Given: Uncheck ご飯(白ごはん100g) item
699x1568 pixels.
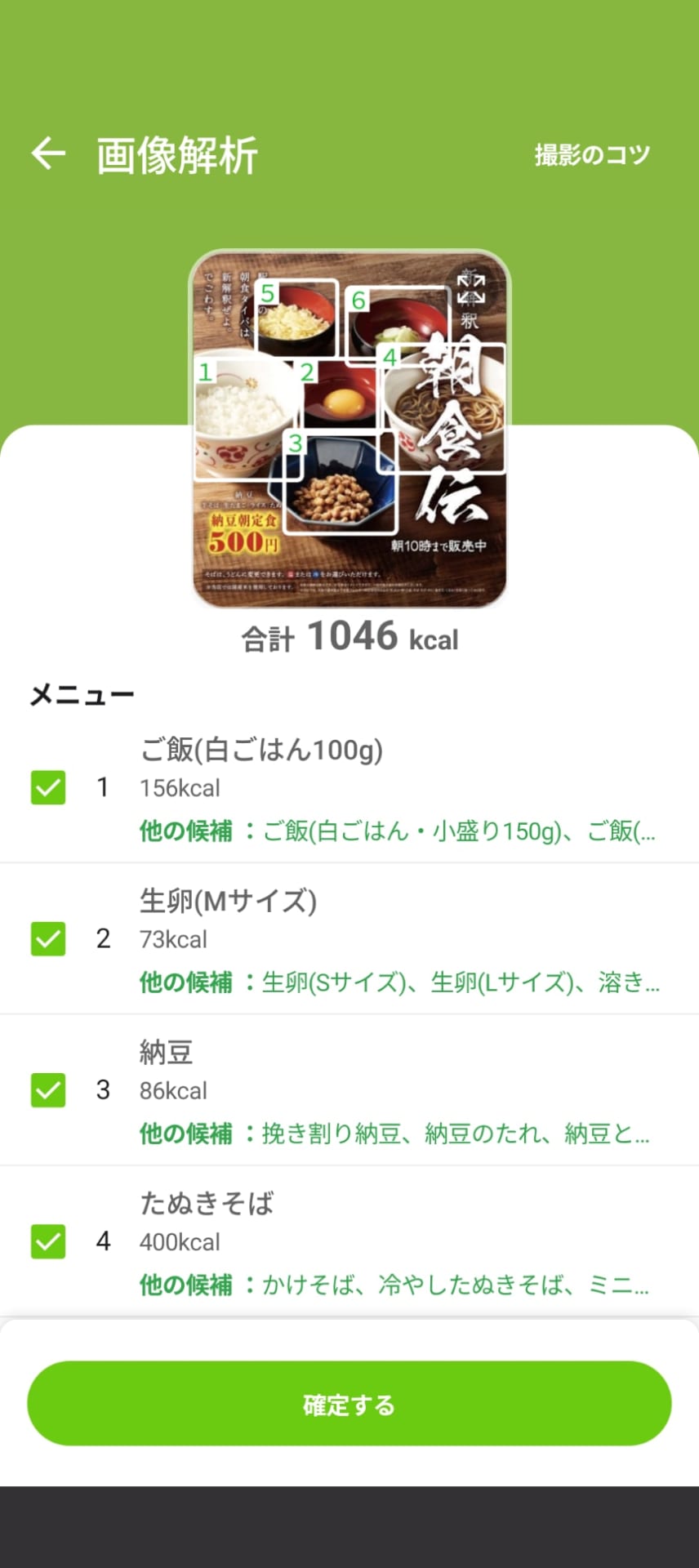Looking at the screenshot, I should click(x=48, y=787).
